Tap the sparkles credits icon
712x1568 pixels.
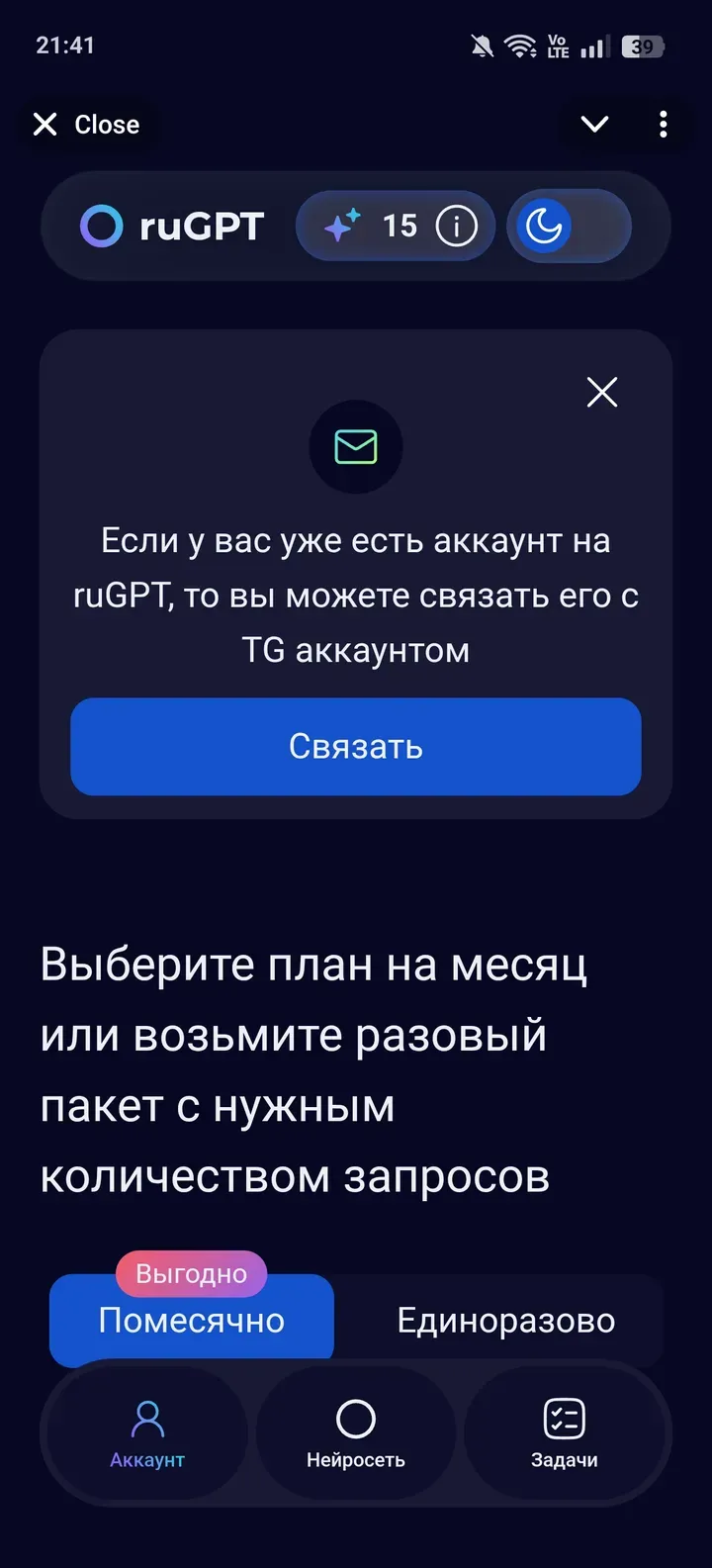pos(340,226)
